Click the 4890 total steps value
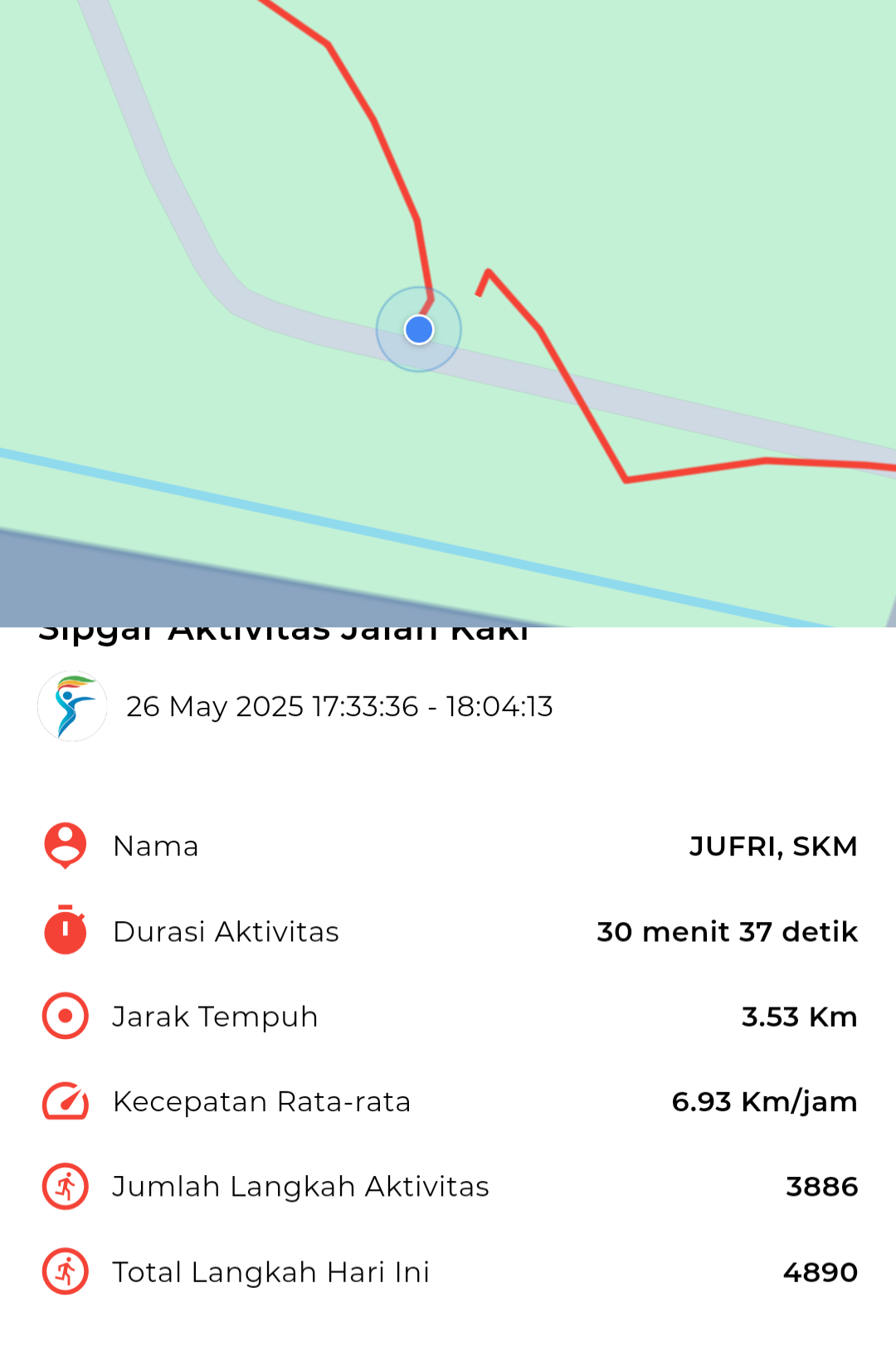The height and width of the screenshot is (1366, 896). click(x=820, y=1271)
